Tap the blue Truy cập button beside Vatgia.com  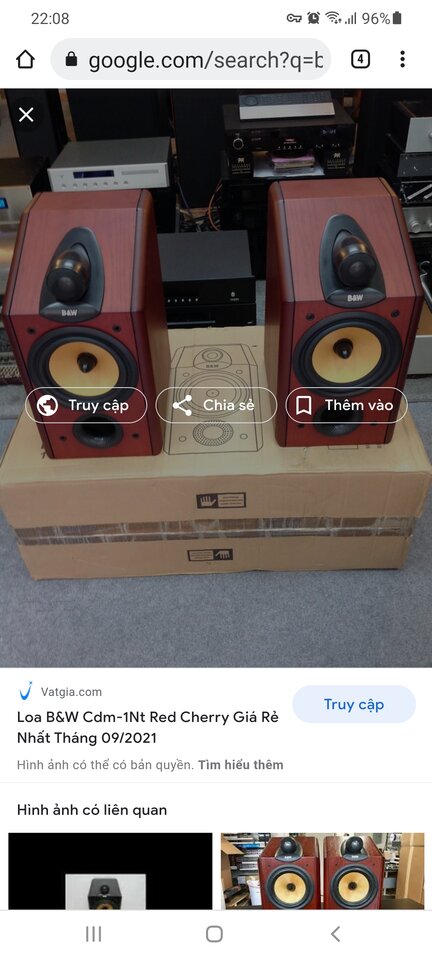coord(354,704)
